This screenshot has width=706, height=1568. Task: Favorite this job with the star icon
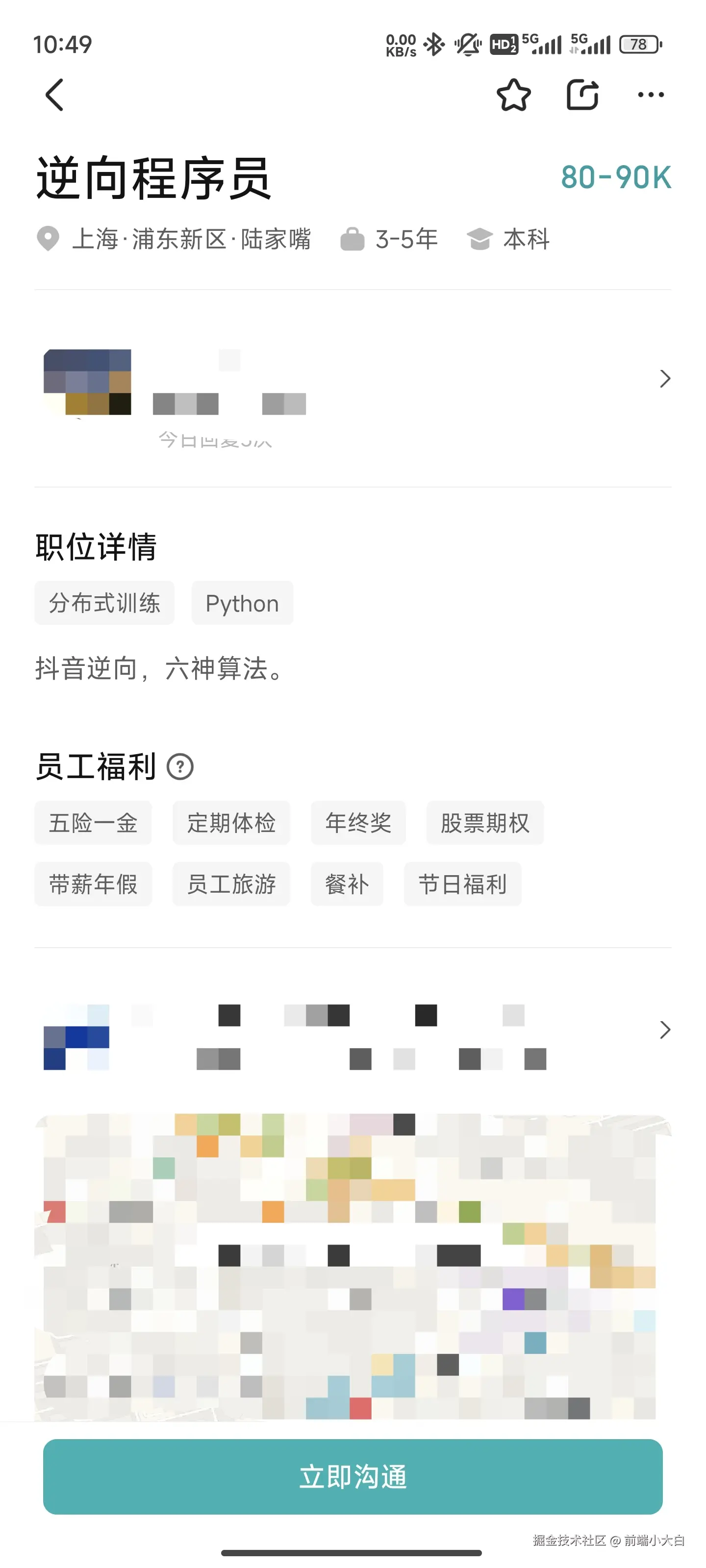513,95
